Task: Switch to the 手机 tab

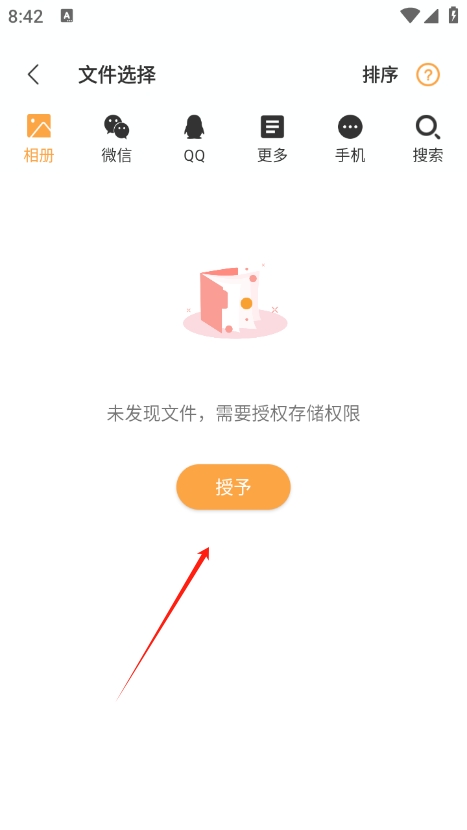Action: coord(350,138)
